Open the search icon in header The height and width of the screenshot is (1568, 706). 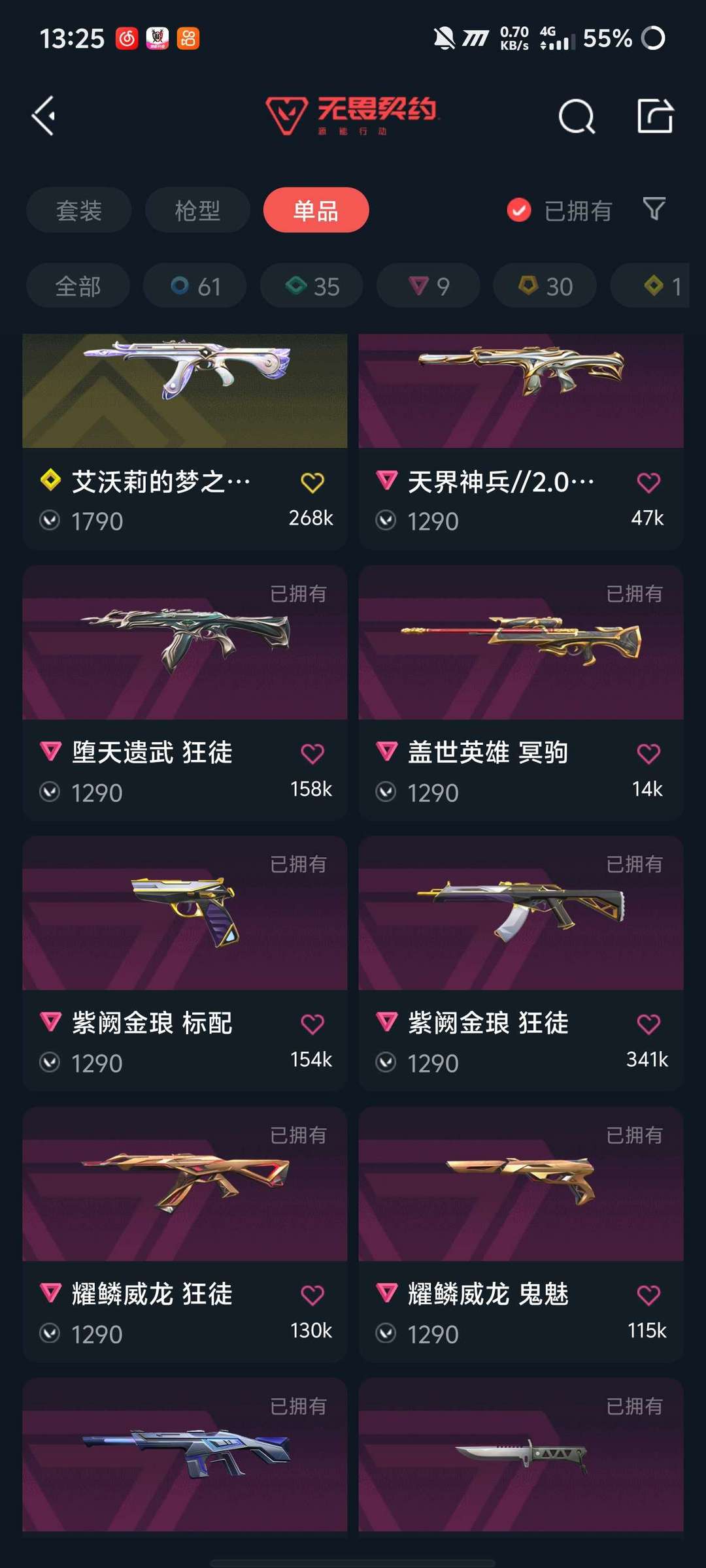click(577, 116)
